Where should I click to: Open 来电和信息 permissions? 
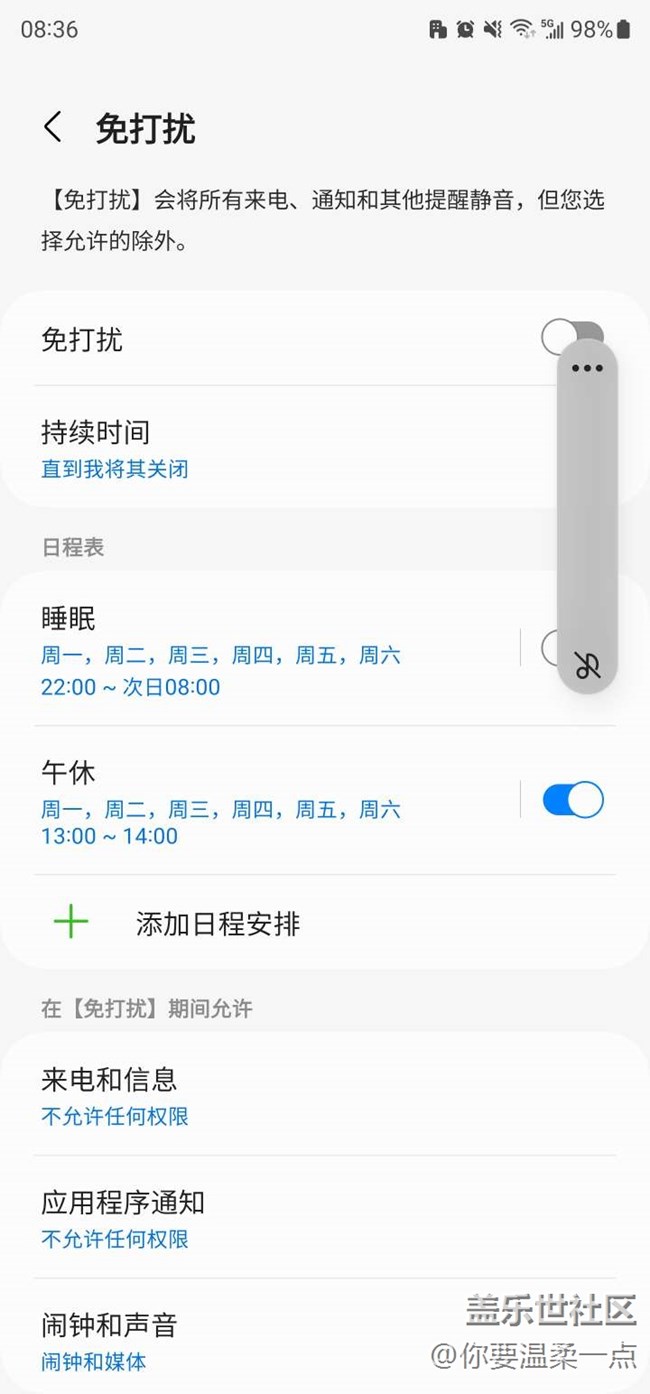325,1095
